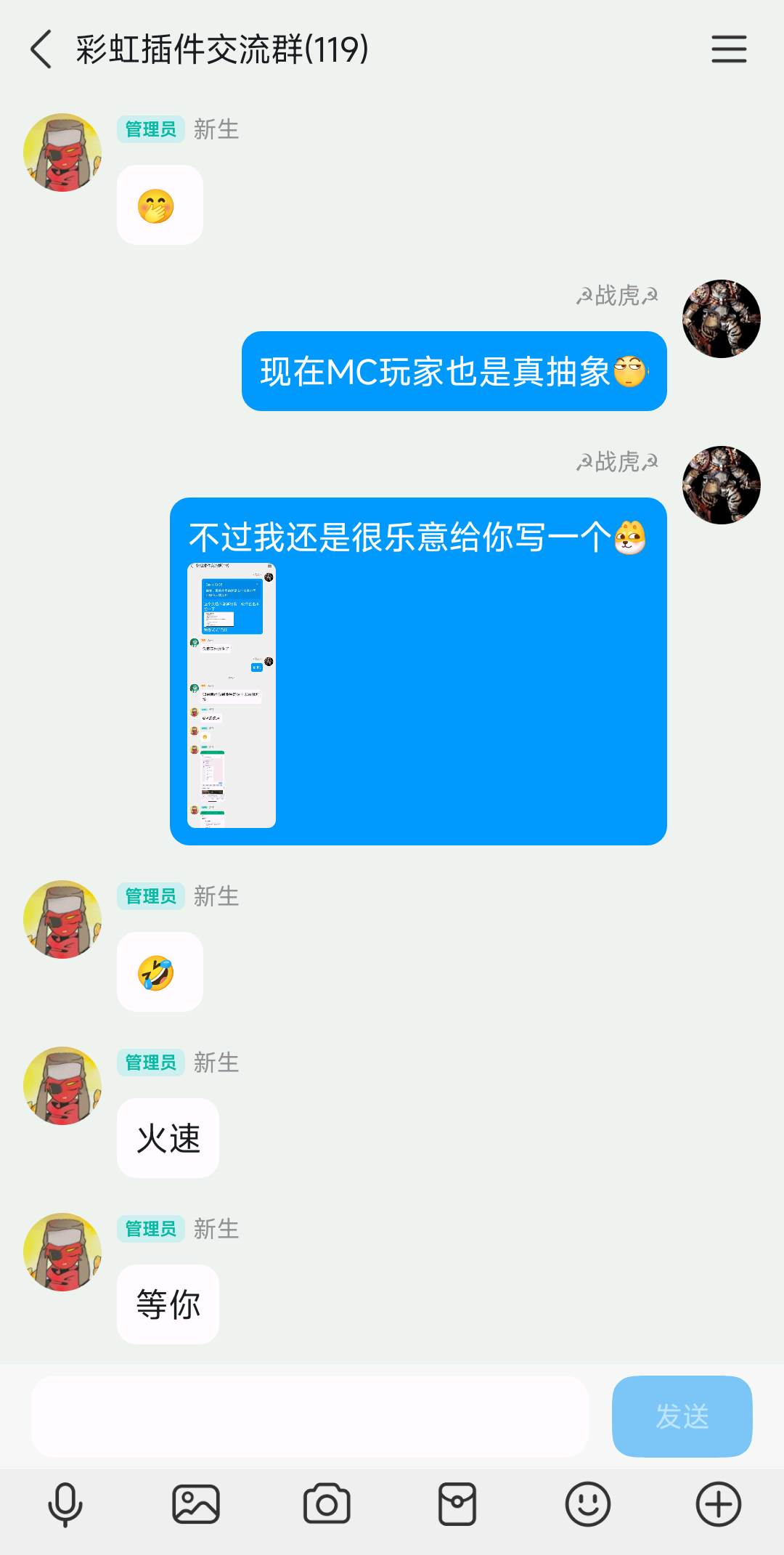Start voice input with microphone icon

pyautogui.click(x=65, y=1504)
